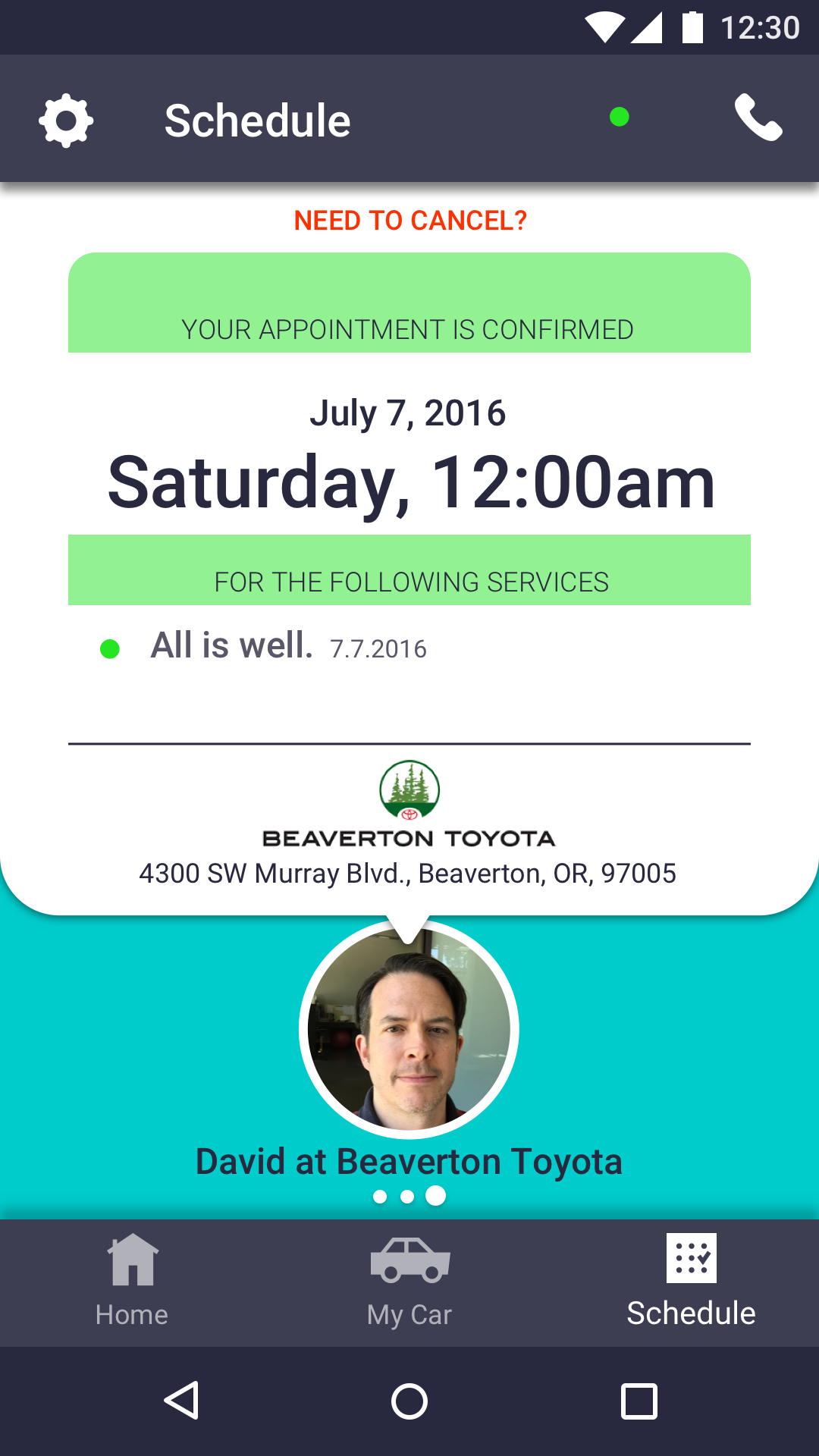This screenshot has height=1456, width=819.
Task: Open David's advisor profile photo
Action: click(409, 1029)
